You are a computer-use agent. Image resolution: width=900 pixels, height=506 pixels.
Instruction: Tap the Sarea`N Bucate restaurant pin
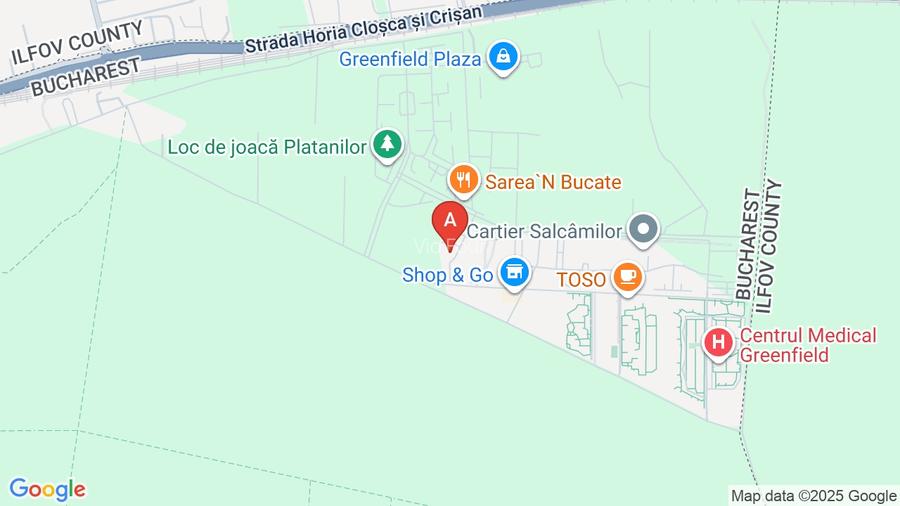pos(461,180)
